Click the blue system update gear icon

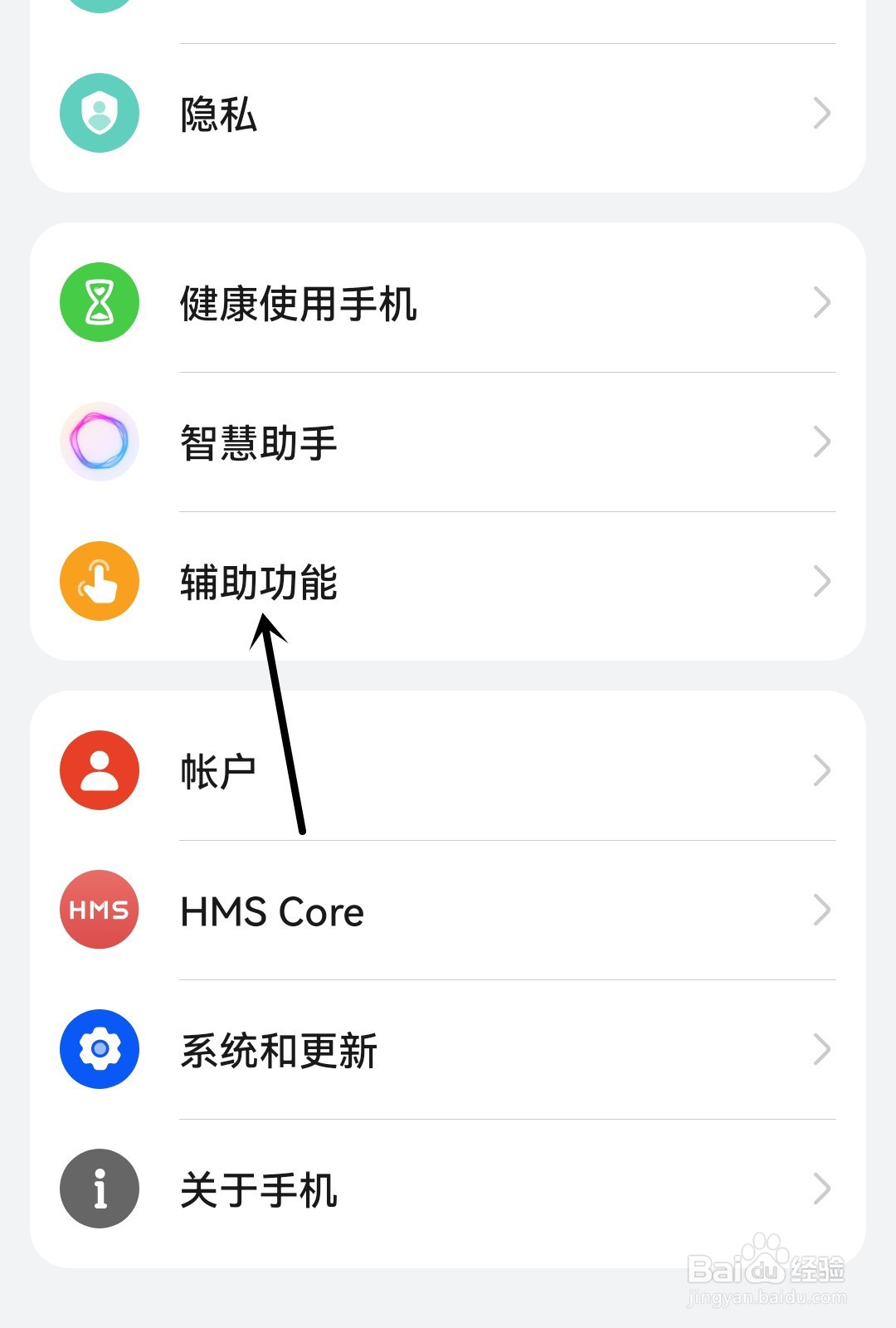pyautogui.click(x=99, y=1049)
